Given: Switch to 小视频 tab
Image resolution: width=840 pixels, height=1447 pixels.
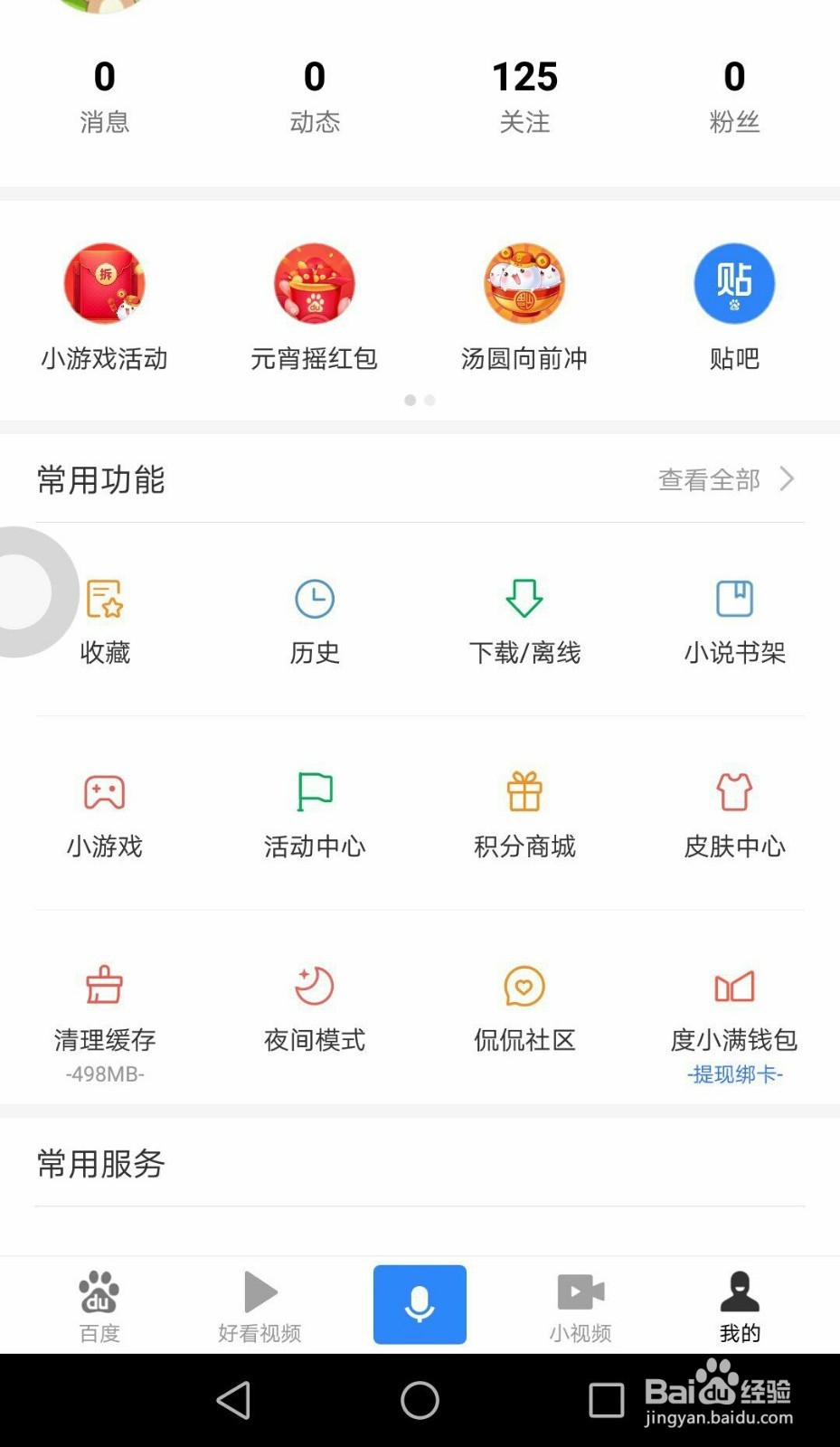Looking at the screenshot, I should tap(580, 1306).
